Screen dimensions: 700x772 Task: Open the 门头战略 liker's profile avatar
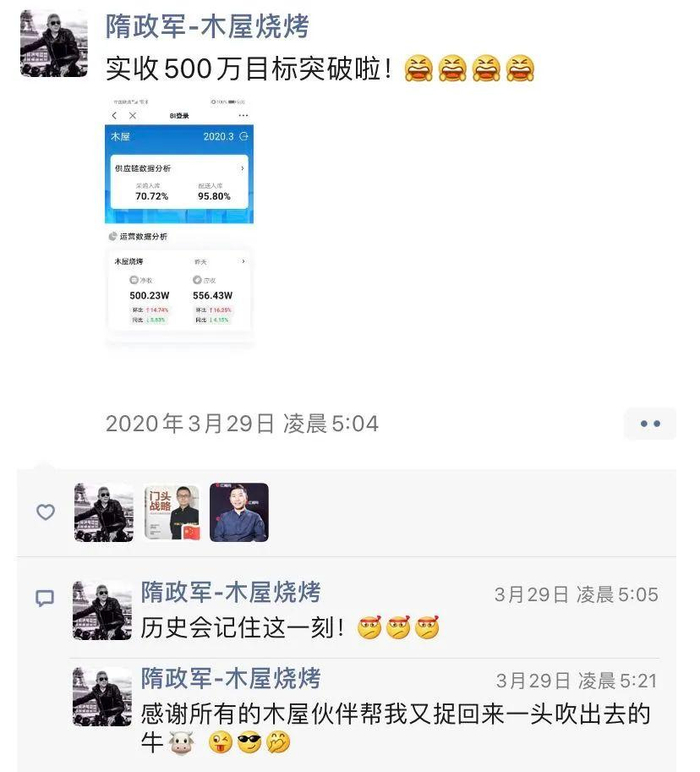(172, 513)
